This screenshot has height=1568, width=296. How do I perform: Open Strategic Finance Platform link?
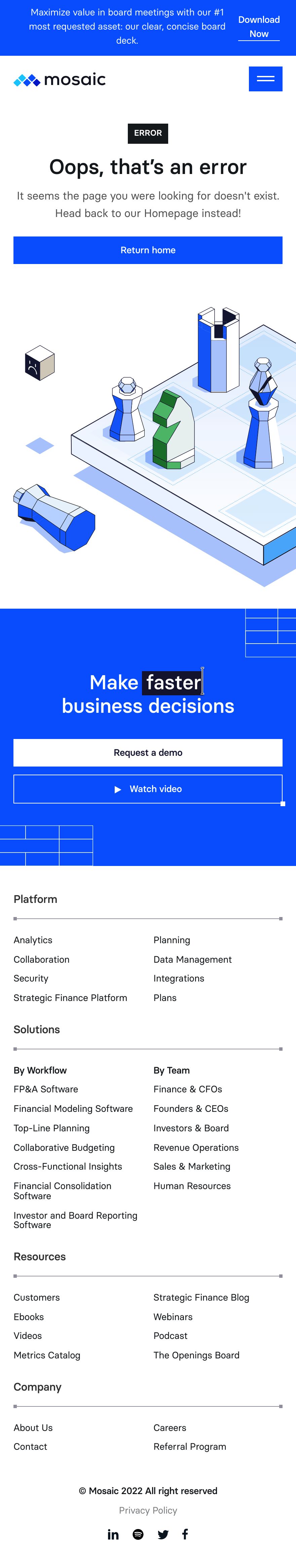click(70, 998)
